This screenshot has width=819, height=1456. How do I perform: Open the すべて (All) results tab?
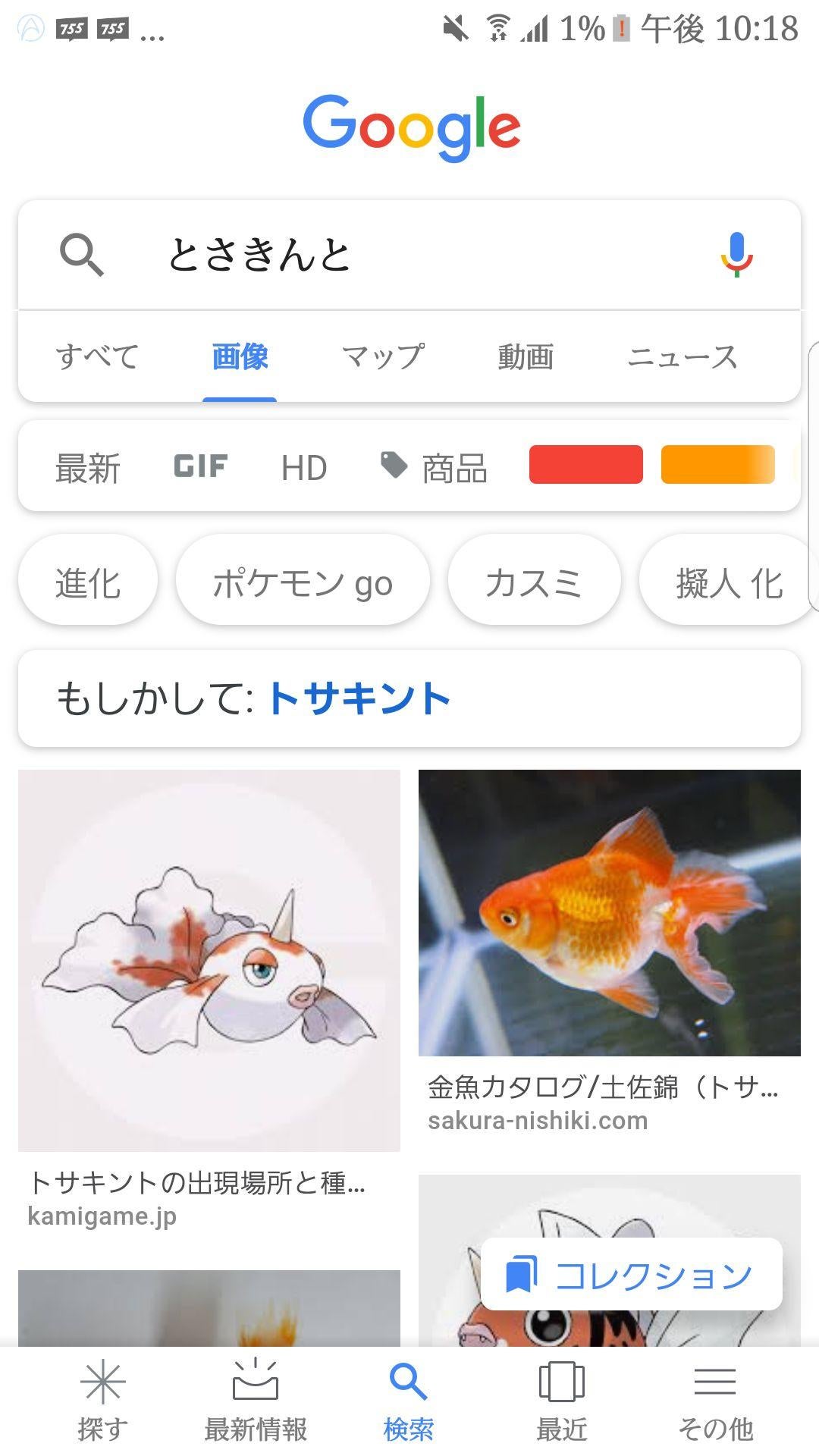click(x=98, y=356)
